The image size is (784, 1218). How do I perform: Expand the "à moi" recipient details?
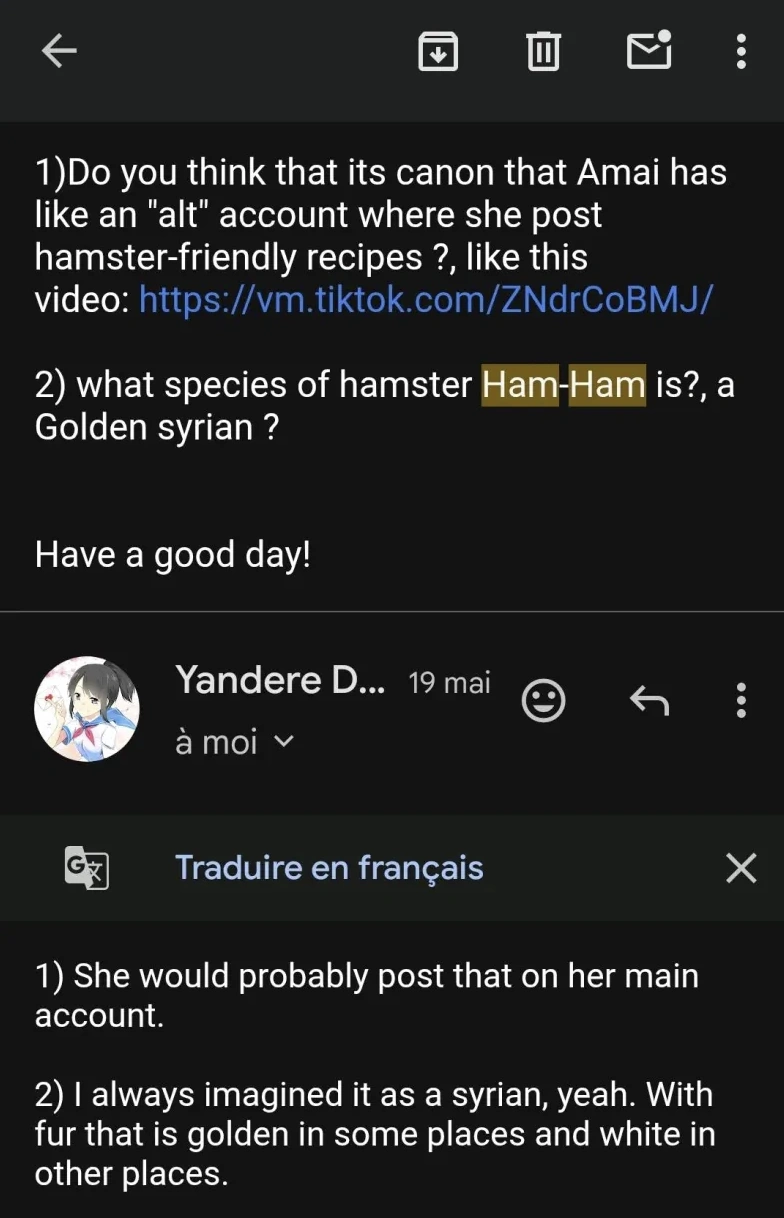234,742
